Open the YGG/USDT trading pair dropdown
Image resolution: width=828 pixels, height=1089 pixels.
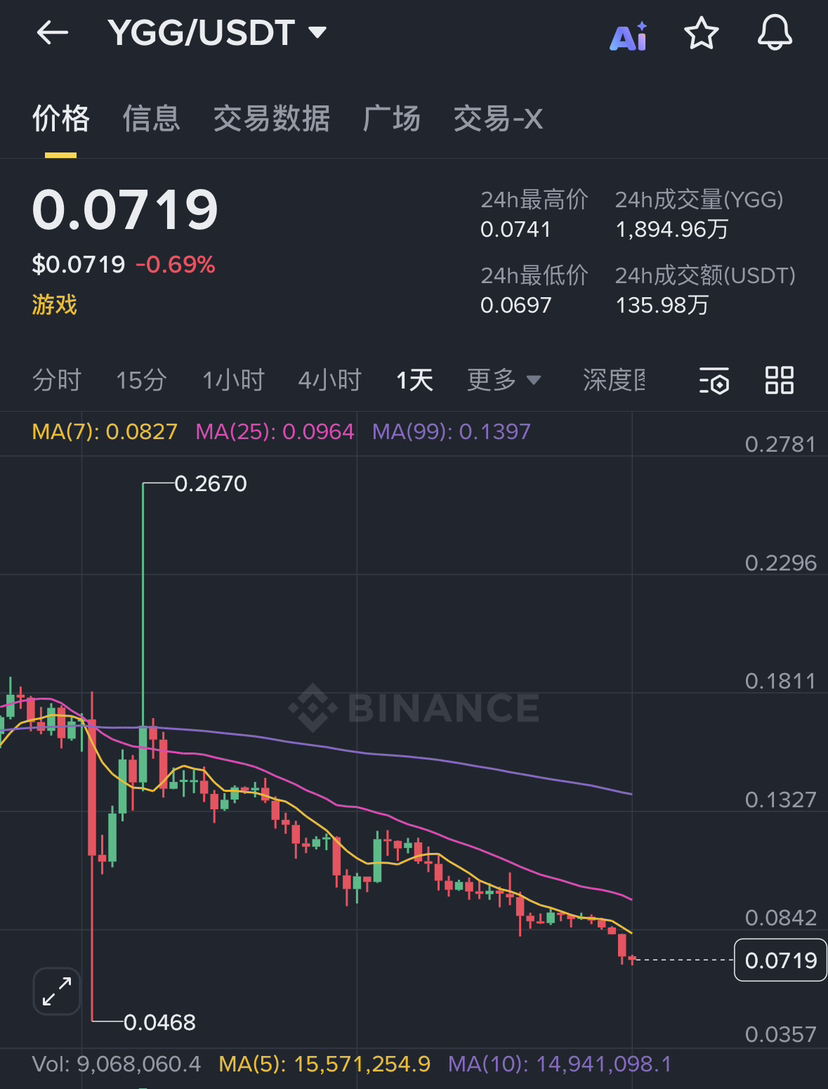217,33
